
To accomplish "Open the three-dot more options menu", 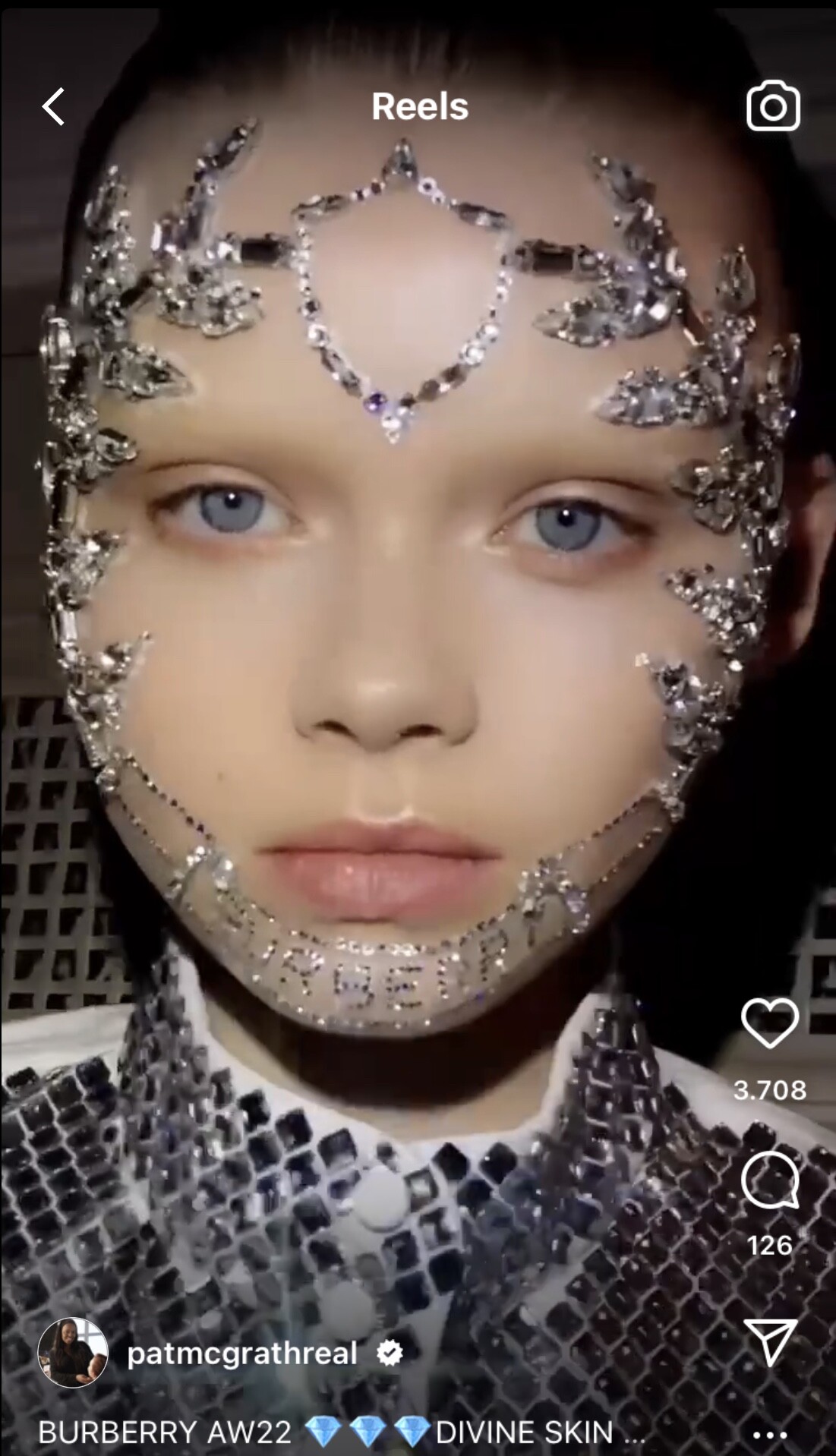I will point(769,1434).
